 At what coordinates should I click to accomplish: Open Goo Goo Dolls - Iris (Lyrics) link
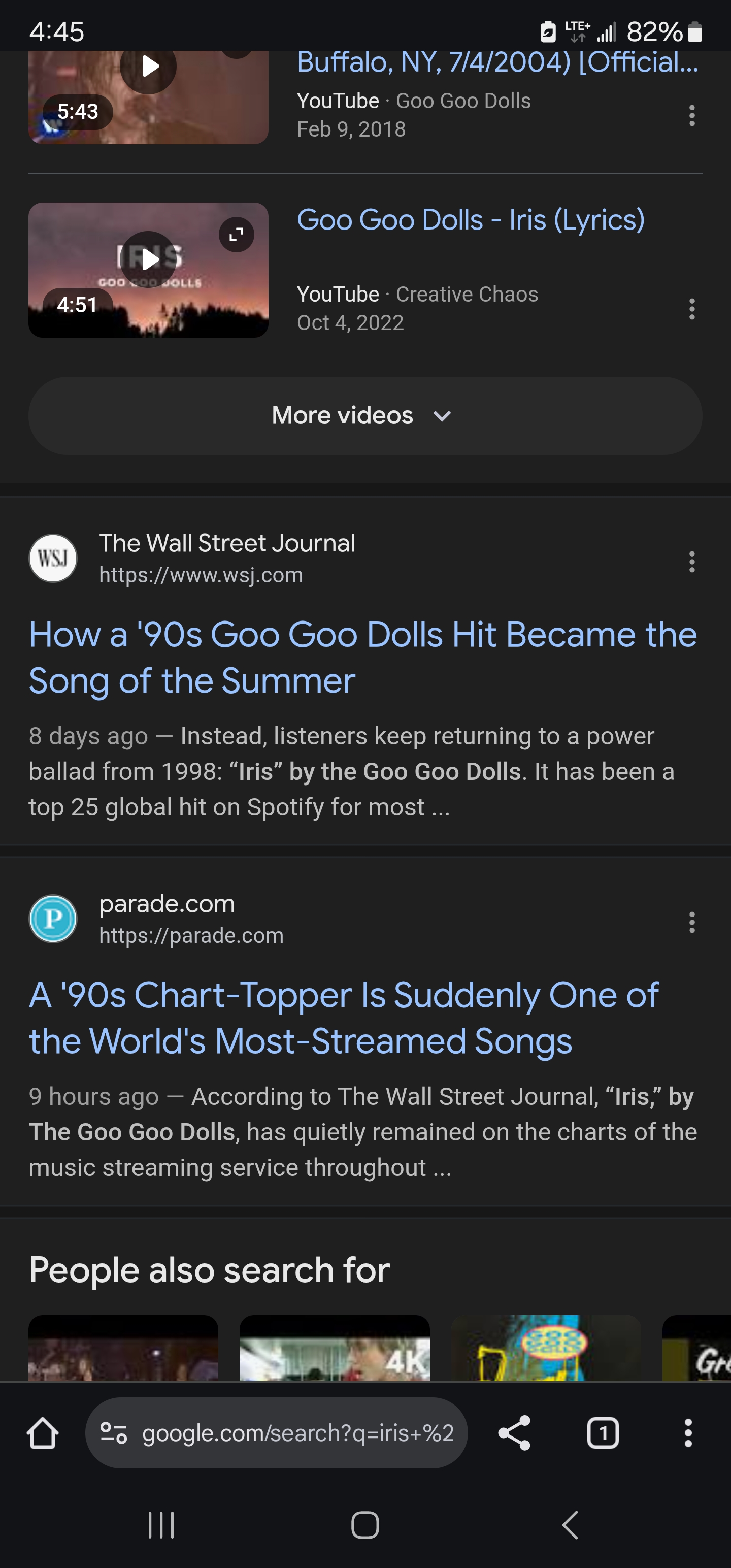(470, 220)
